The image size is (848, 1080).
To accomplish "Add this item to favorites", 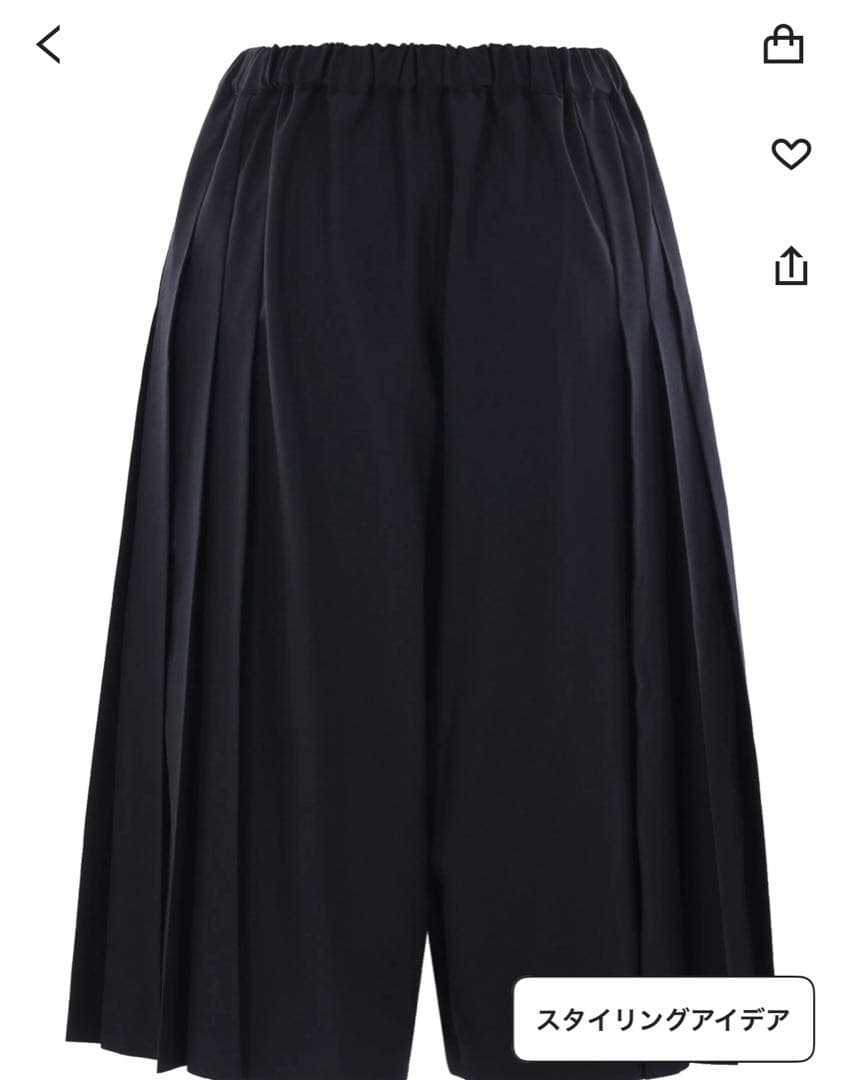I will pos(791,154).
